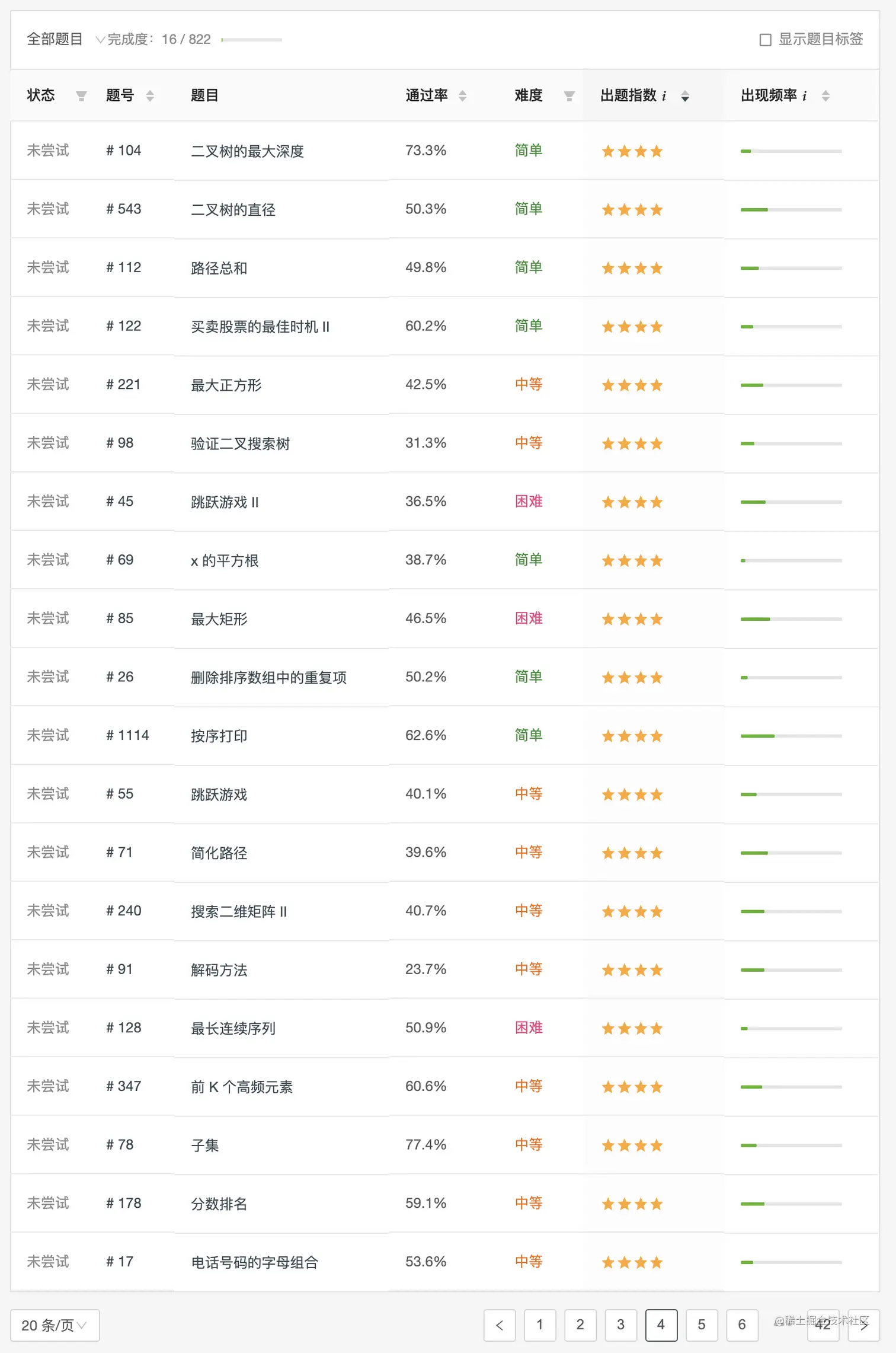
Task: Sort by 通过率 column
Action: 462,95
